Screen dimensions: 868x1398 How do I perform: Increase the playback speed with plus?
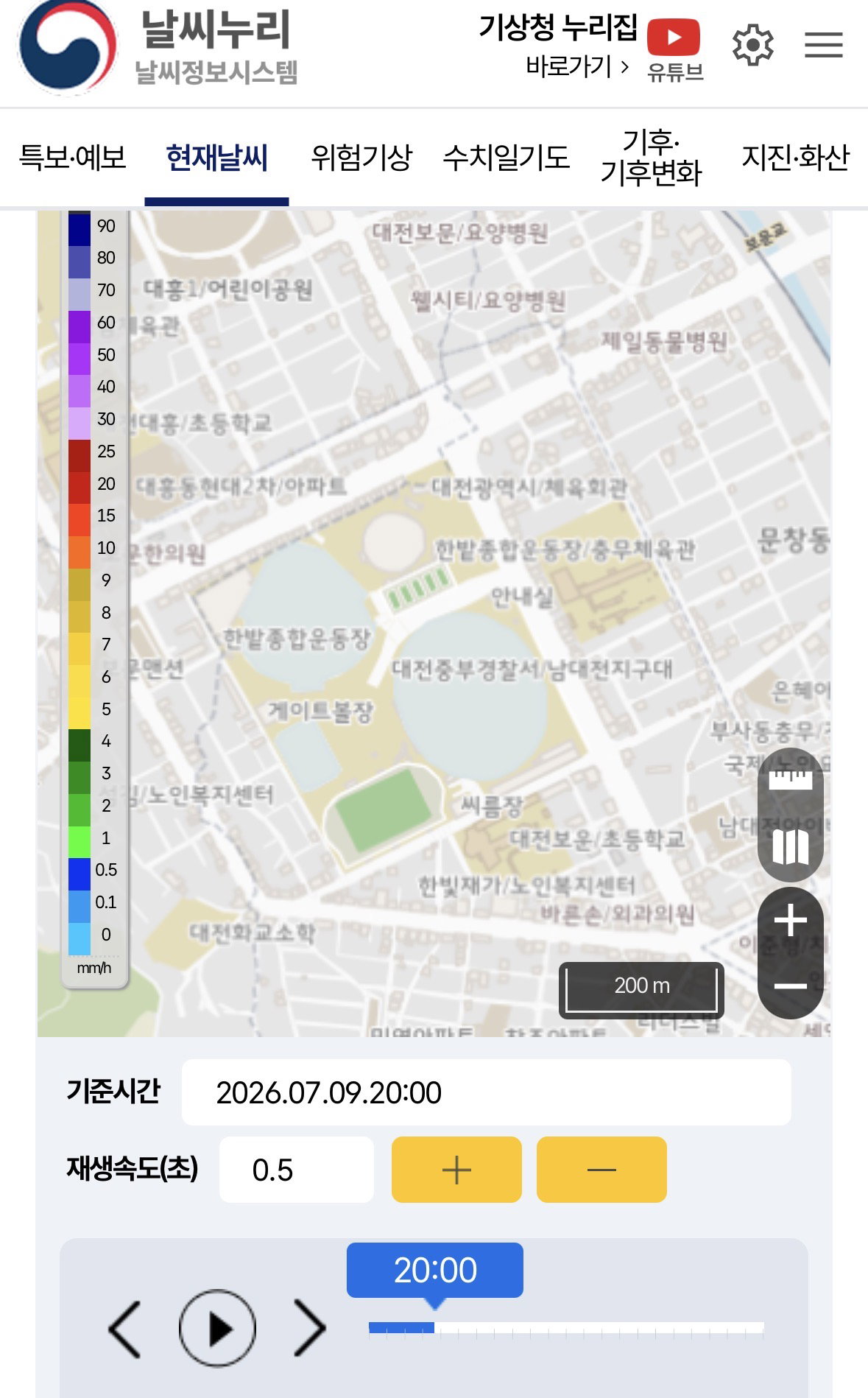pyautogui.click(x=456, y=1170)
